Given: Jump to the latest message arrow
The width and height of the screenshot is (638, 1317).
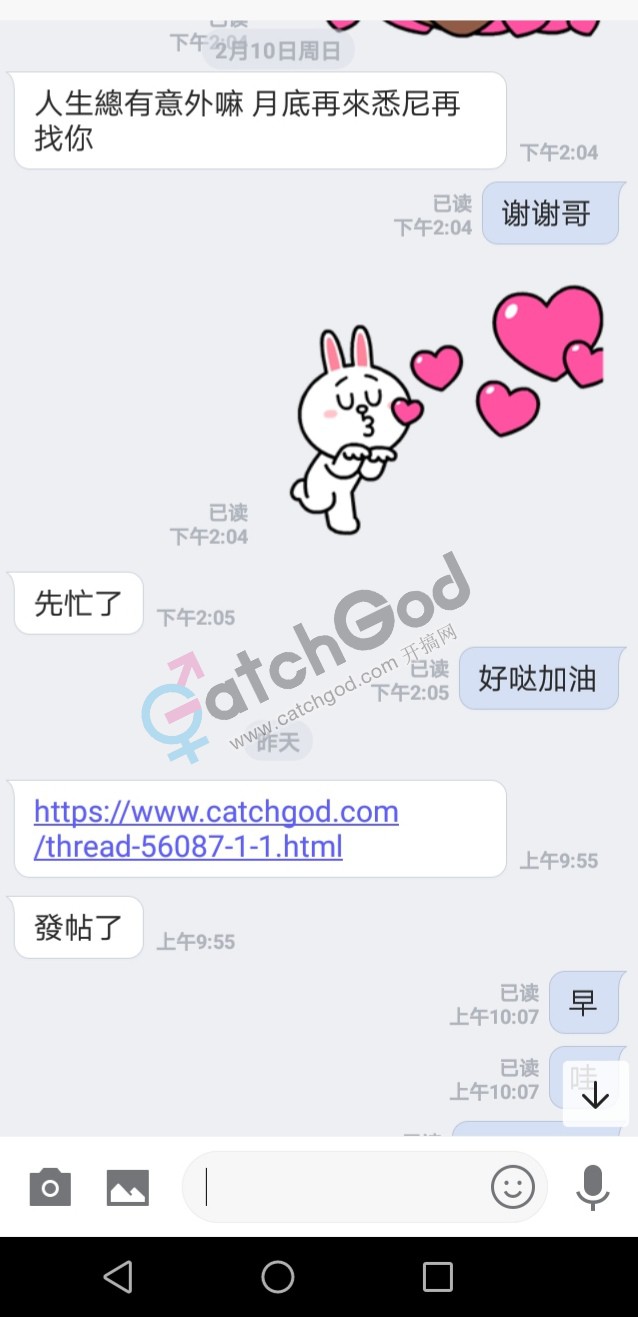Looking at the screenshot, I should click(595, 1094).
